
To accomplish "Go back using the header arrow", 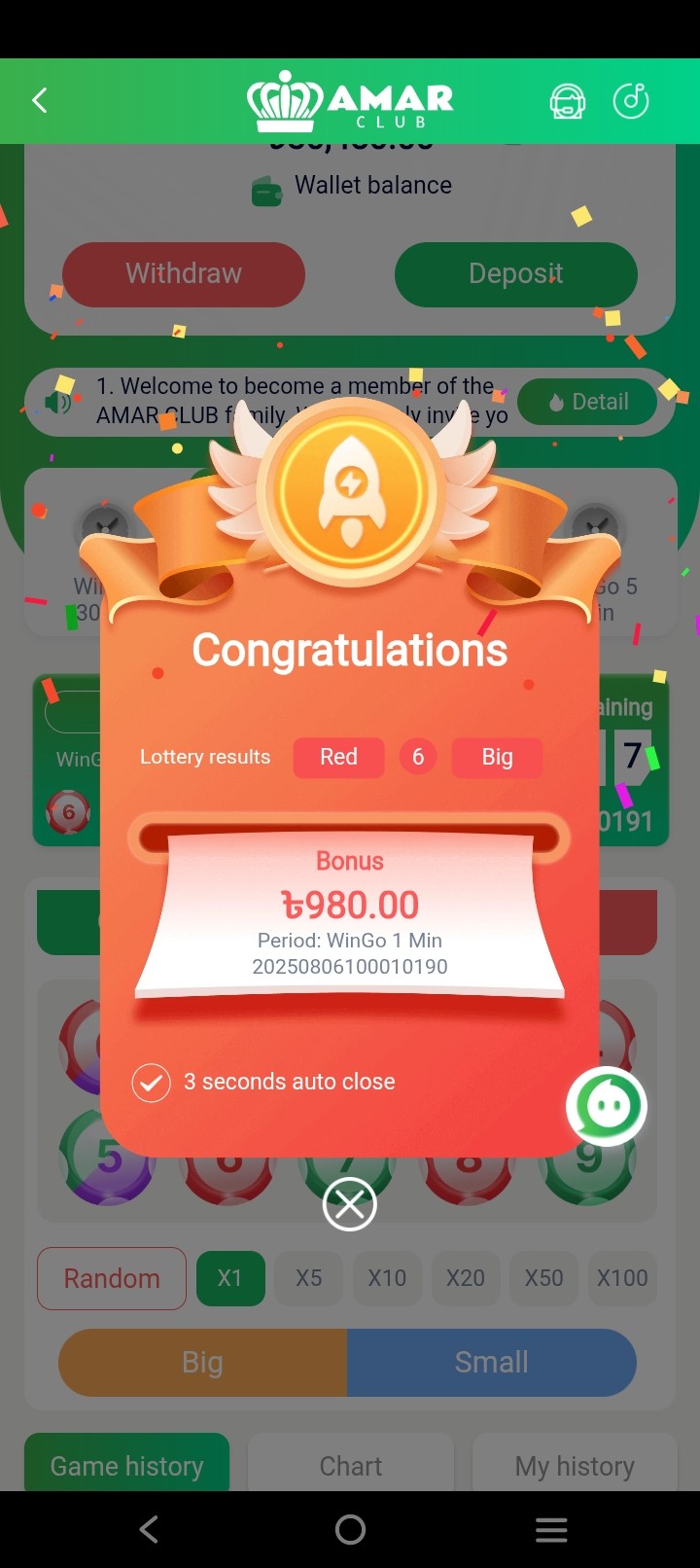I will 40,100.
